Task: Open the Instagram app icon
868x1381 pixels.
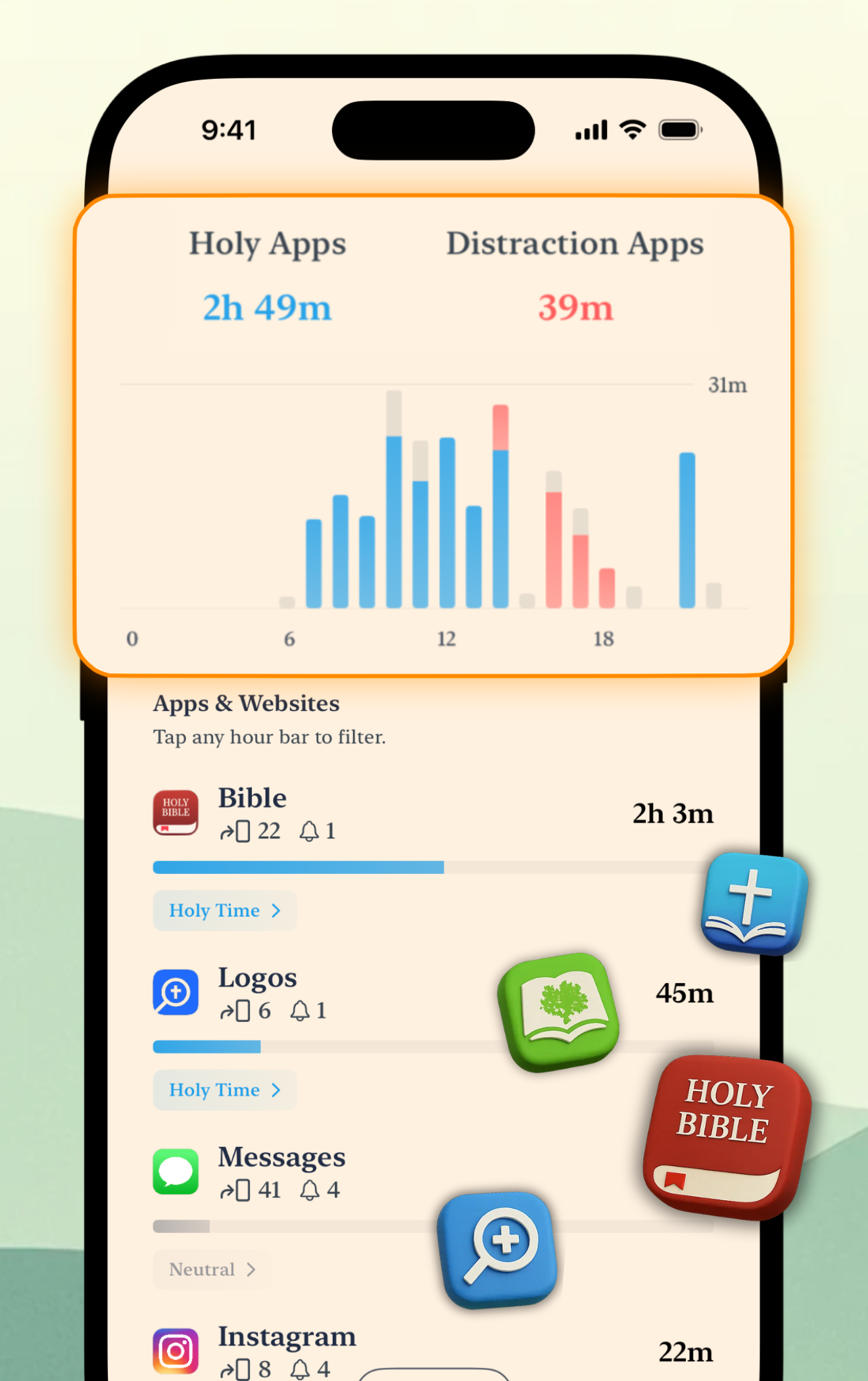Action: [174, 1351]
